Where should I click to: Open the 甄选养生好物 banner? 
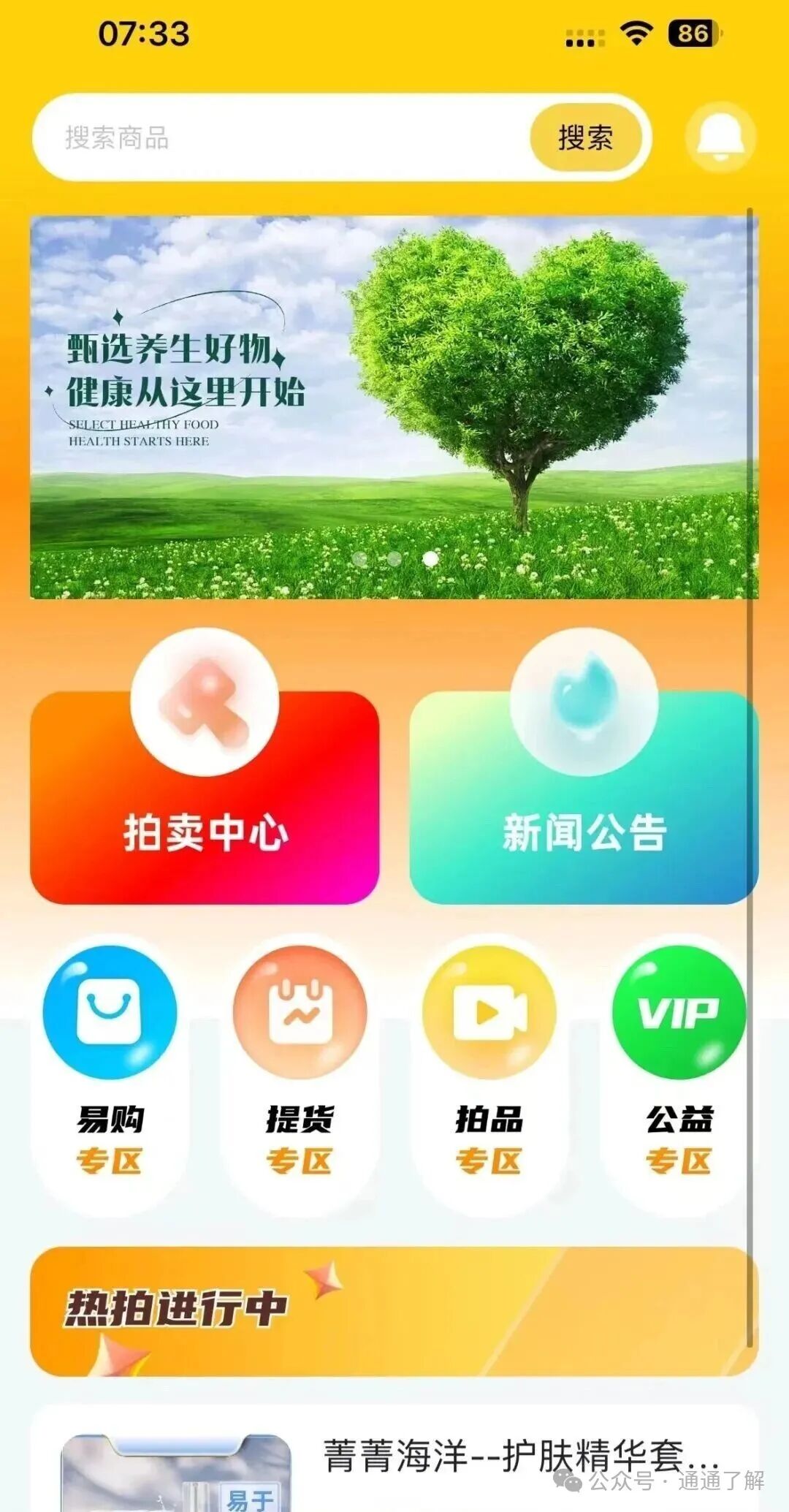393,407
